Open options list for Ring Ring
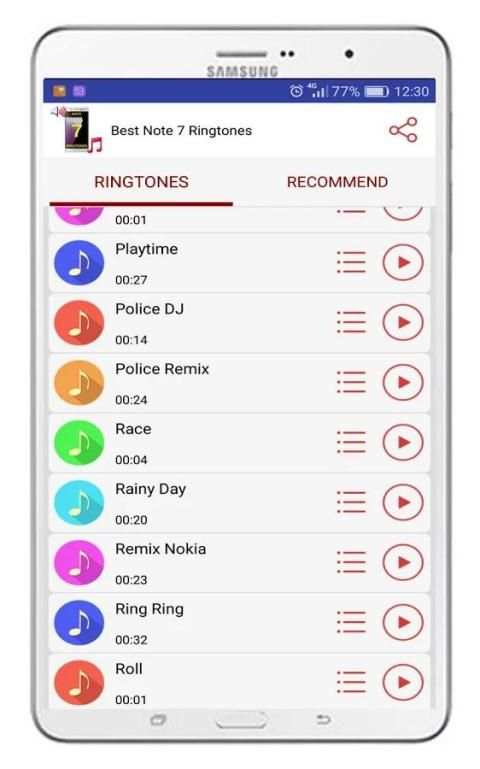 point(352,622)
